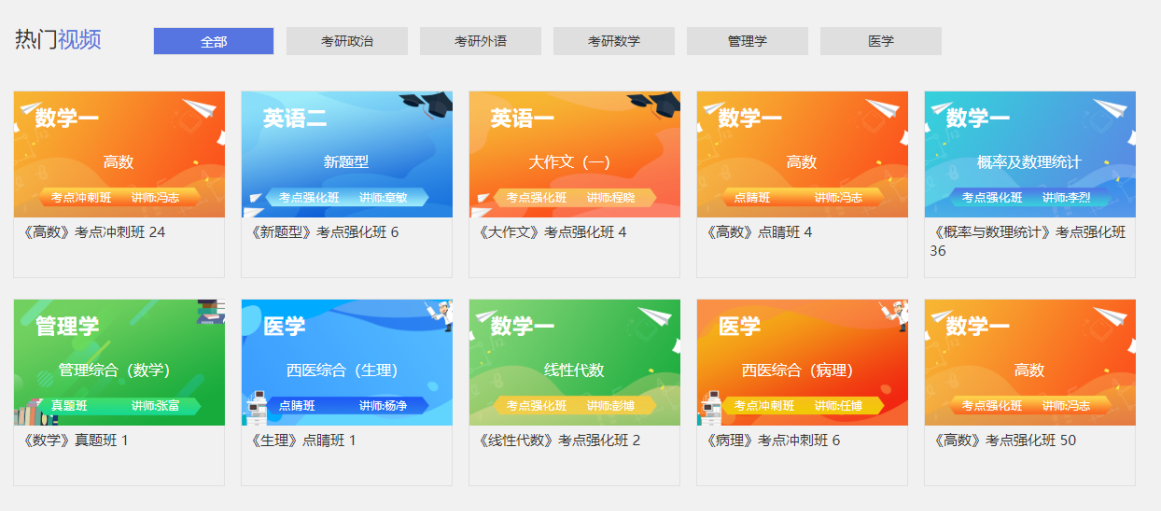Open 《新题型》考点强化班 6 video
The width and height of the screenshot is (1161, 511).
347,154
